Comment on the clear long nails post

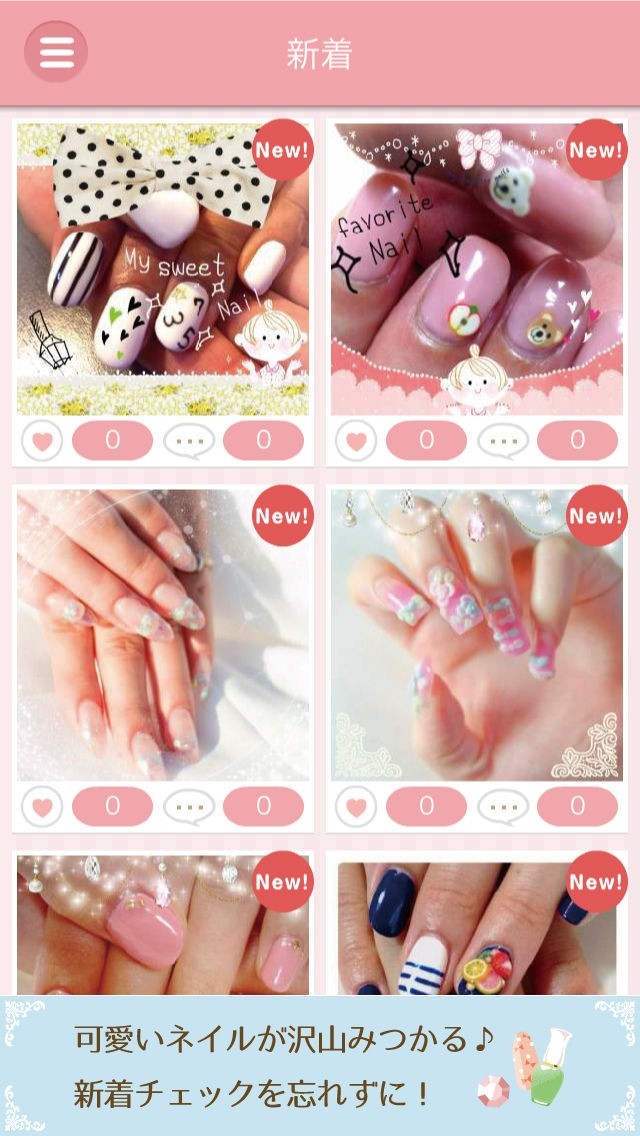188,806
